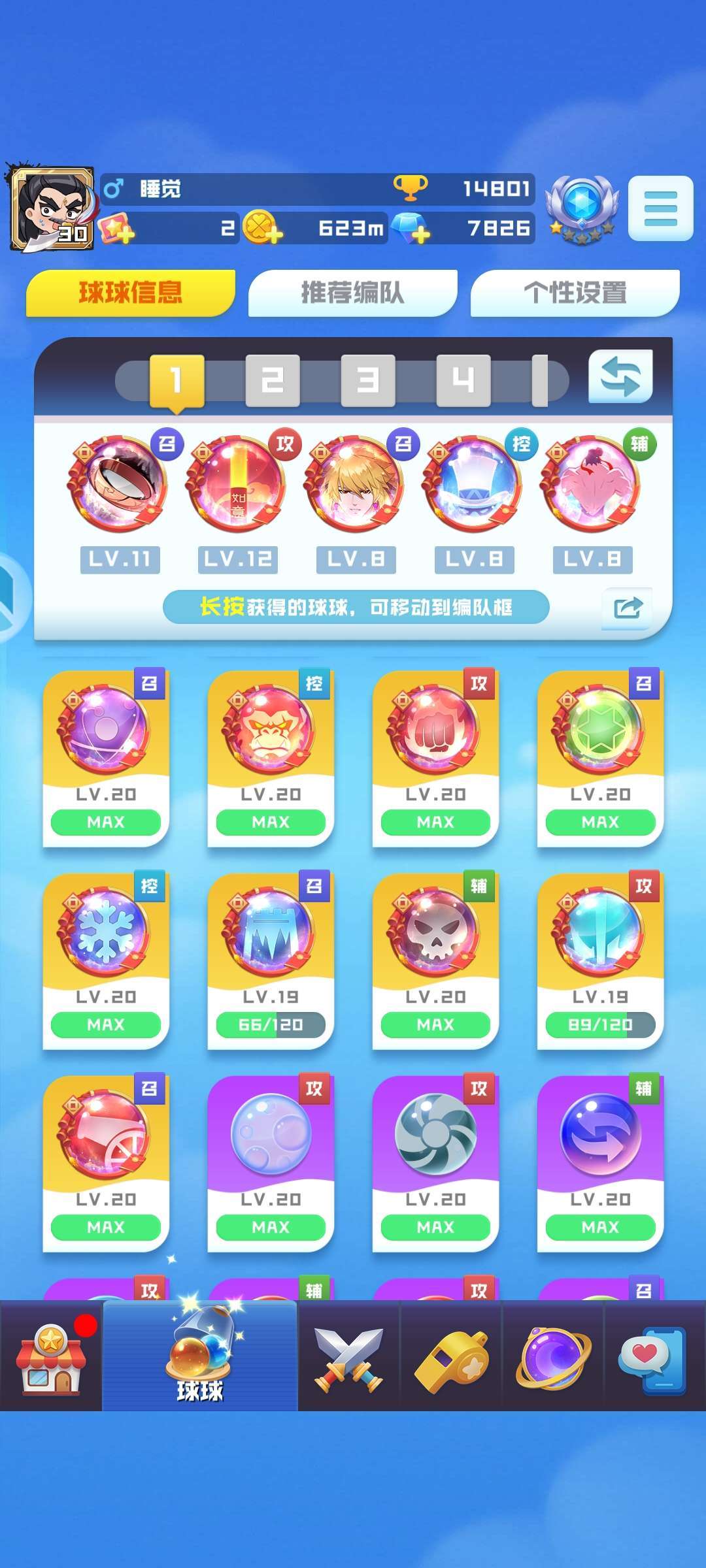
Task: Open the skull ball card
Action: pyautogui.click(x=435, y=960)
